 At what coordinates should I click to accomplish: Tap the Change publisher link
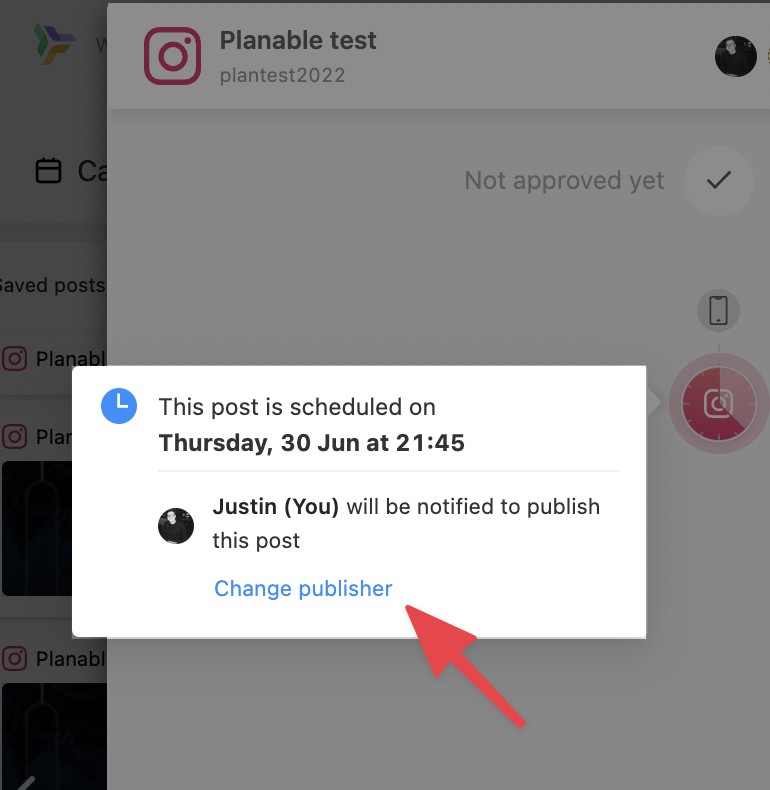303,588
